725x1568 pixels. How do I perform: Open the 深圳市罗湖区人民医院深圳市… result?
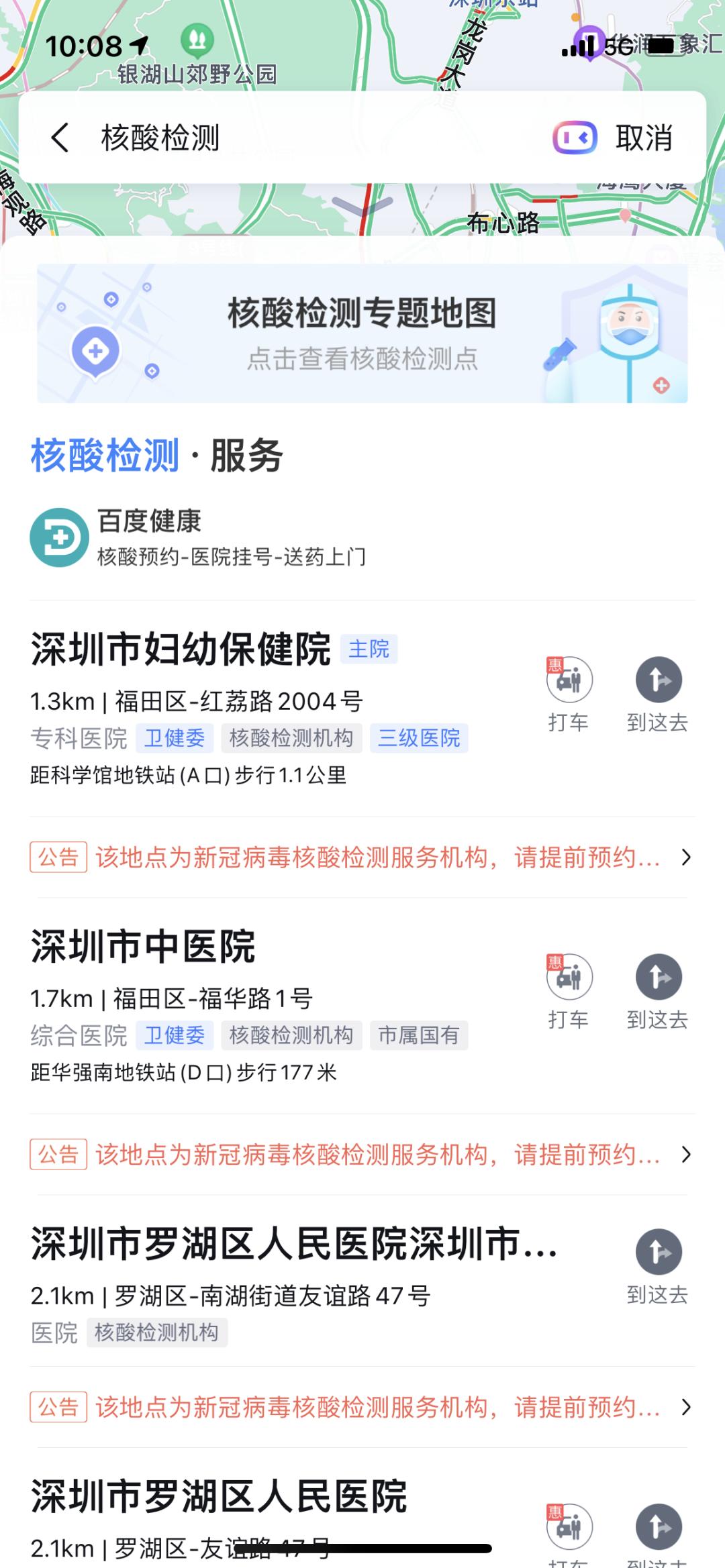(x=294, y=1244)
